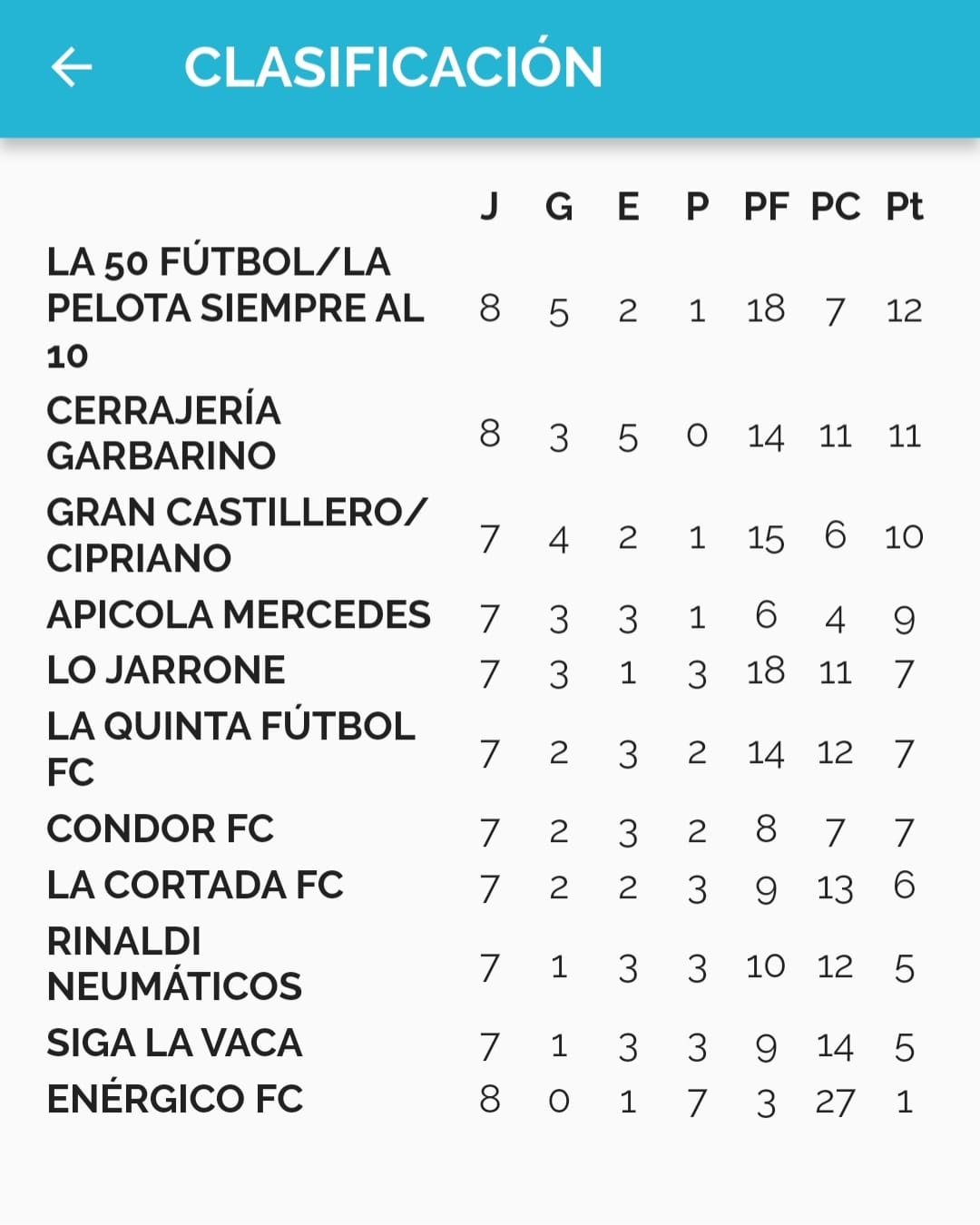Go back from the Clasificación screen
Viewport: 980px width, 1225px height.
tap(72, 67)
